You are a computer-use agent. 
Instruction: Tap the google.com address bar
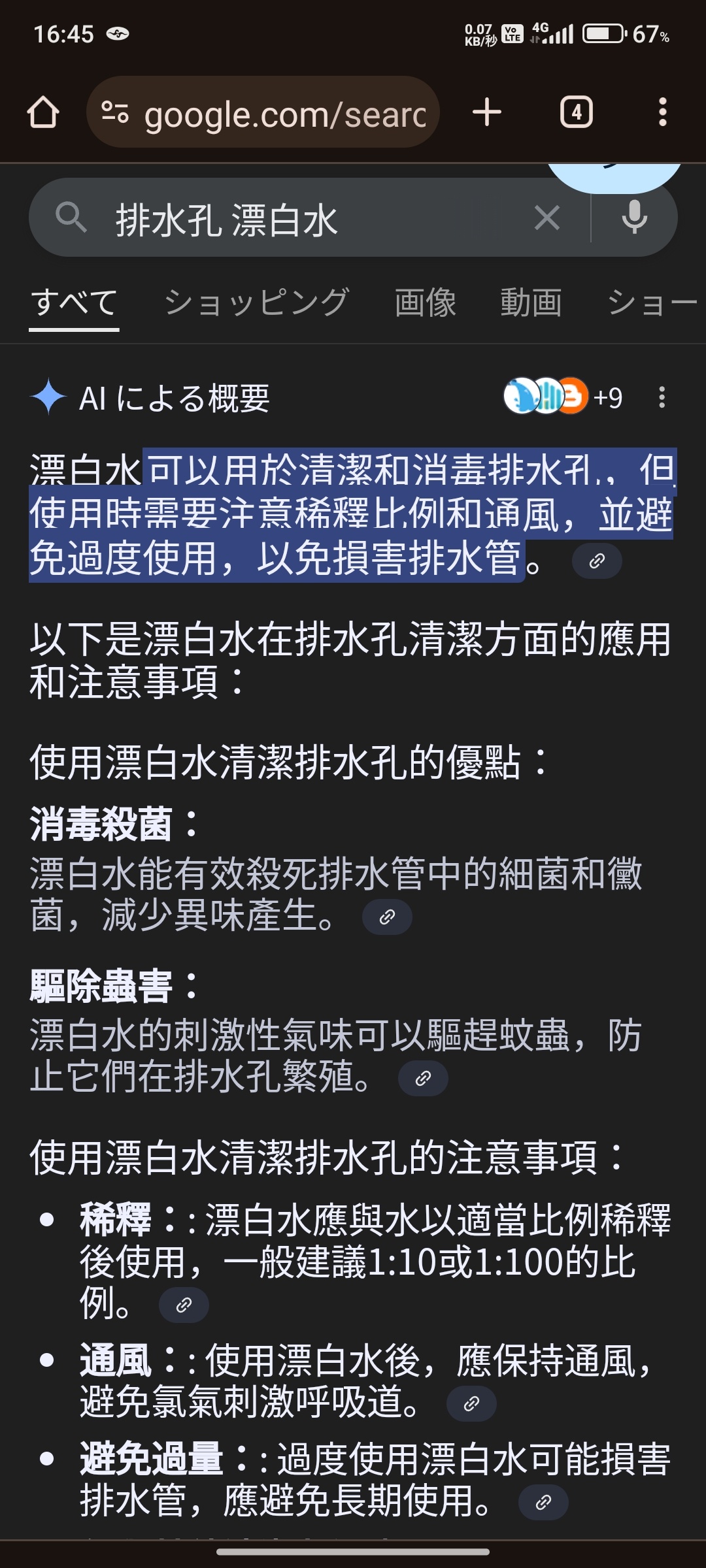(x=275, y=114)
